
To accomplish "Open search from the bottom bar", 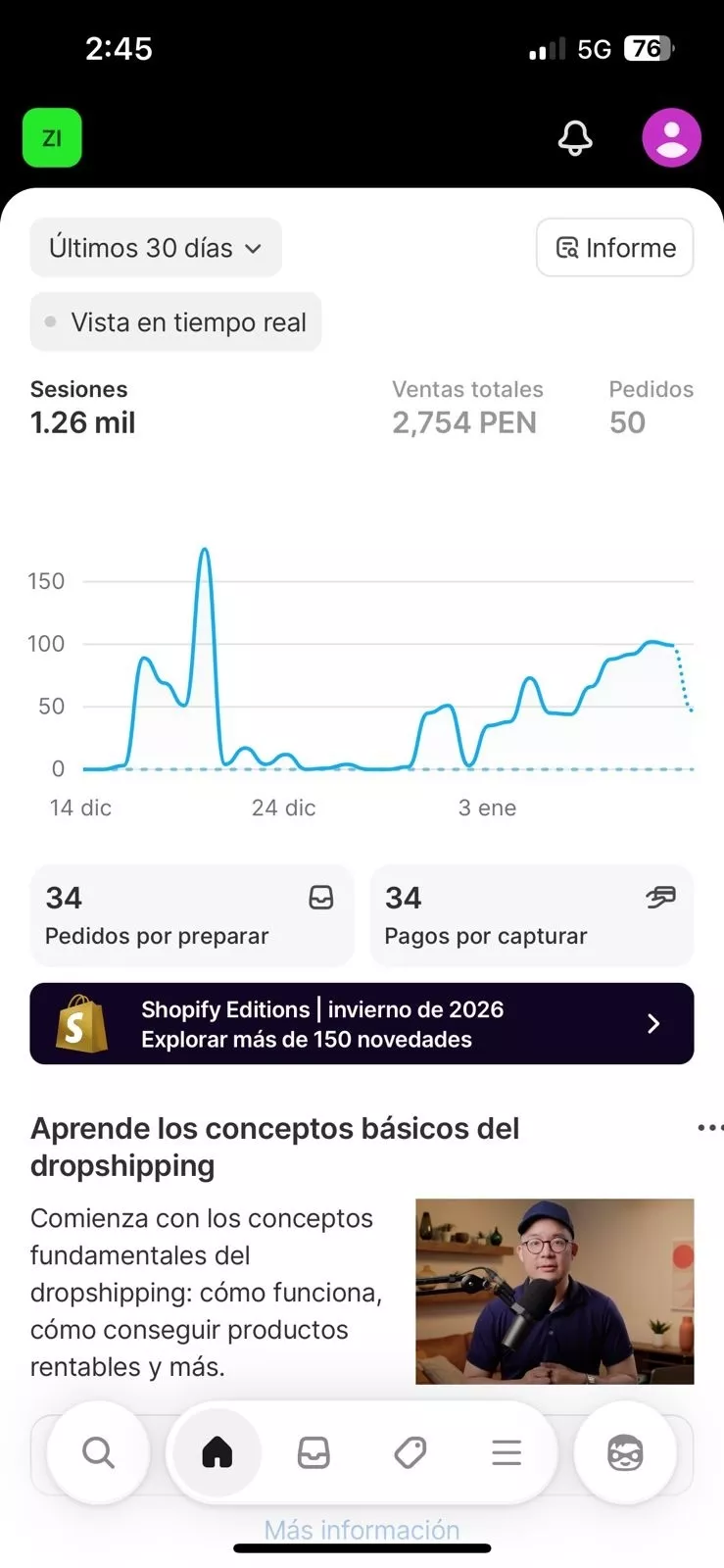I will click(98, 1452).
